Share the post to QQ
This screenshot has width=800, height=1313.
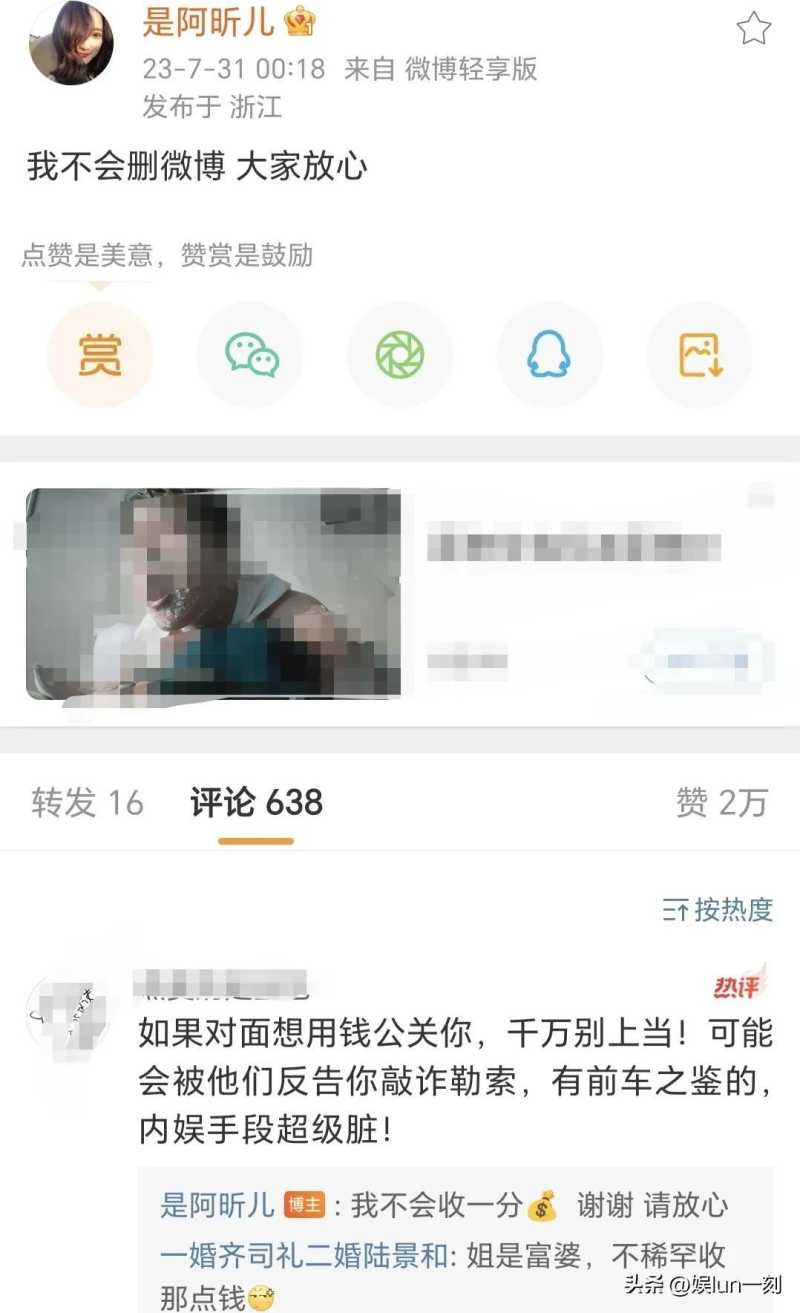click(x=550, y=355)
